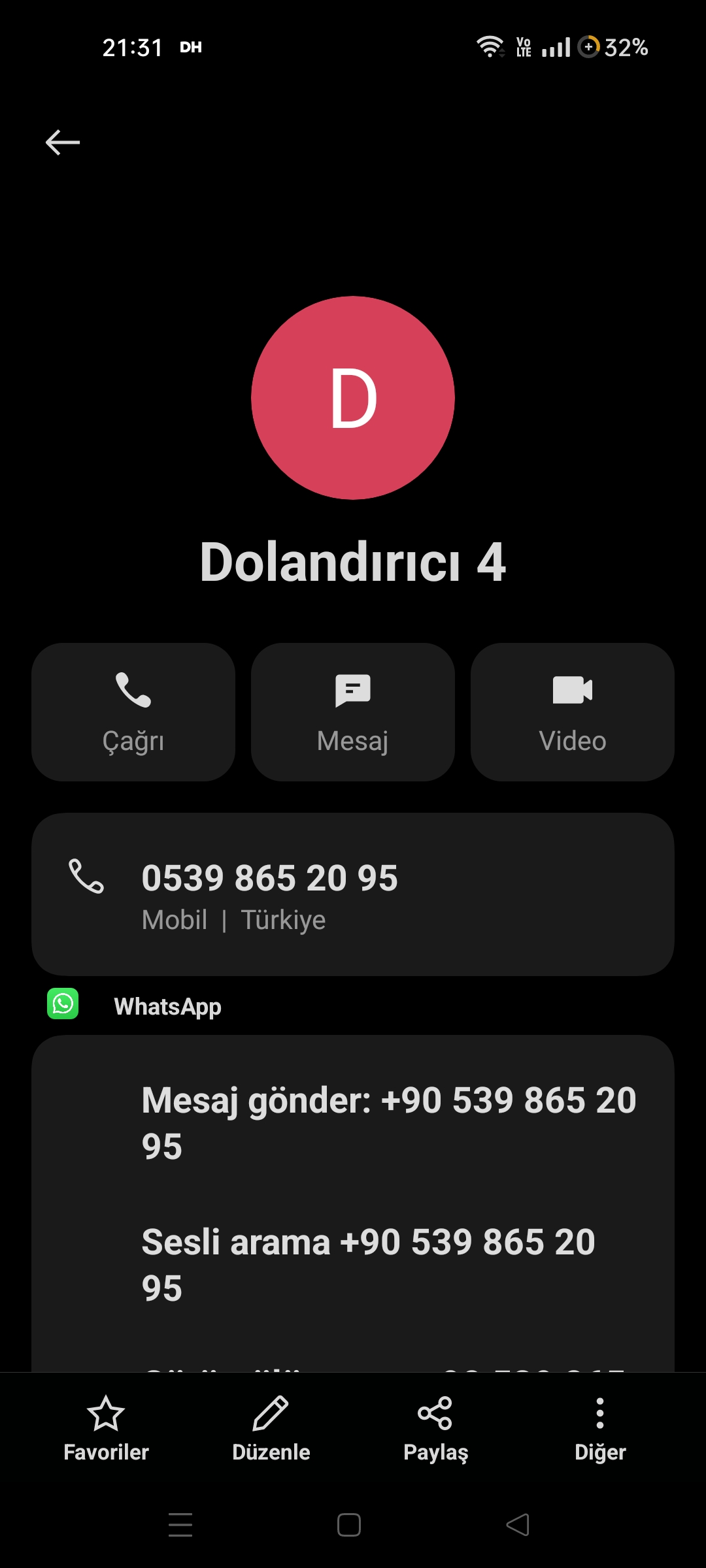Tap the Mesaj button
The width and height of the screenshot is (706, 1568).
(x=353, y=712)
